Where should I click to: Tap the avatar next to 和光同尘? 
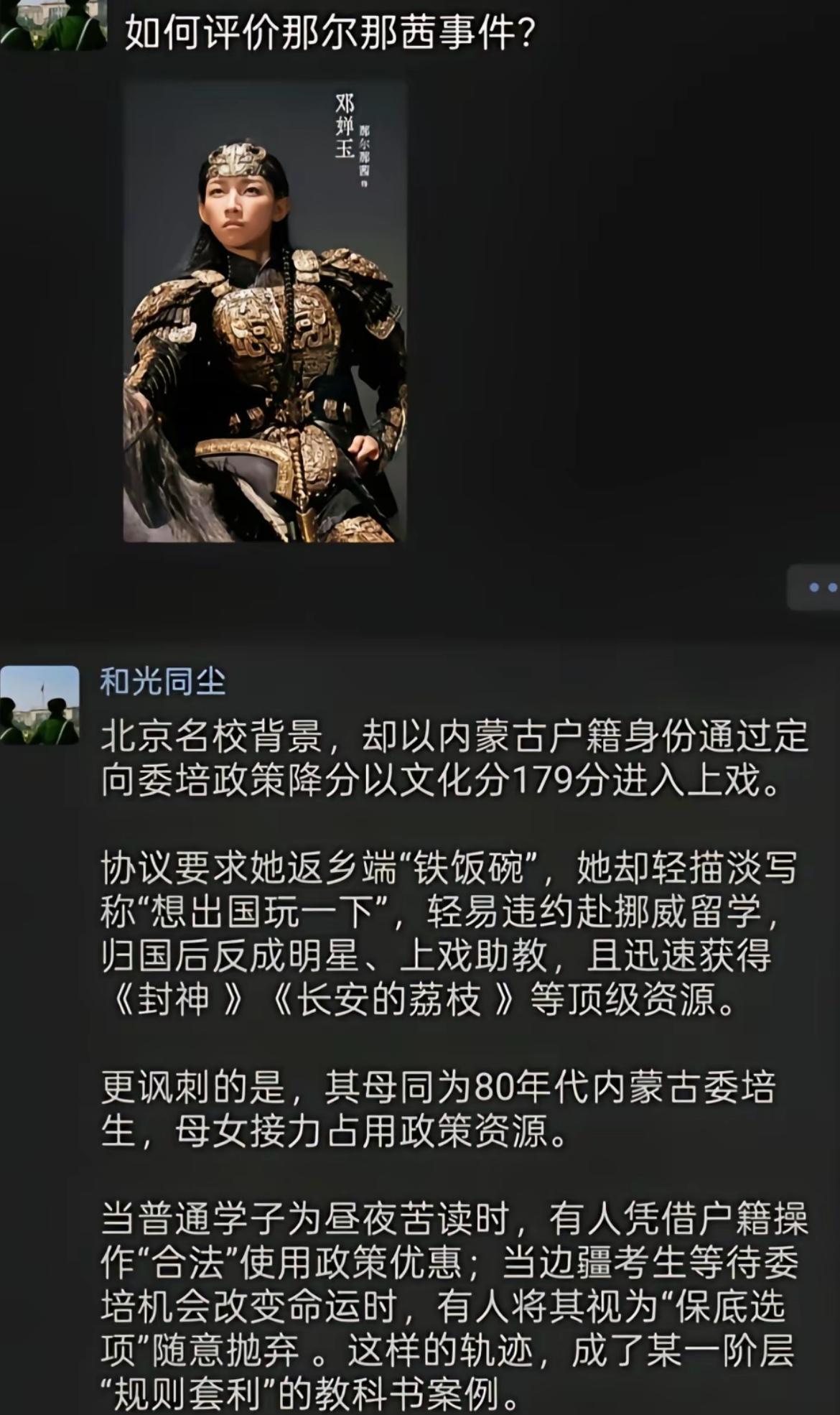(39, 705)
